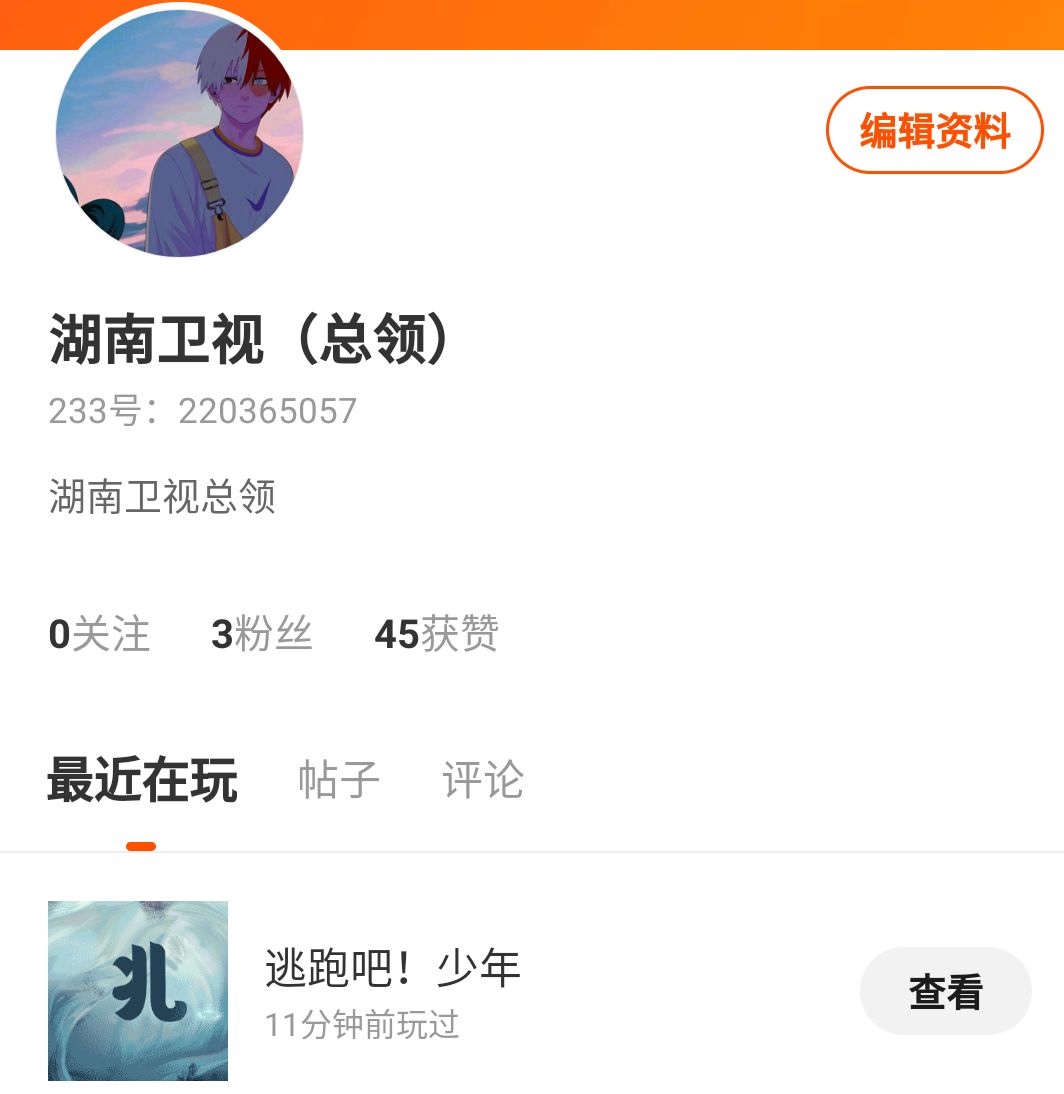
Task: Select the 最近在玩 tab
Action: click(142, 780)
